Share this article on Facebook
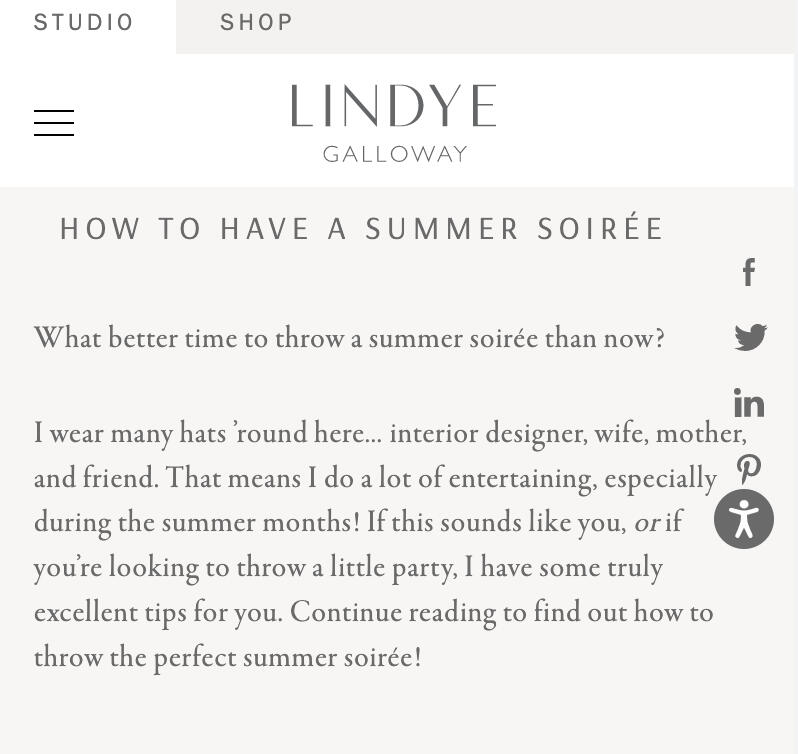Image resolution: width=798 pixels, height=754 pixels. pos(749,272)
